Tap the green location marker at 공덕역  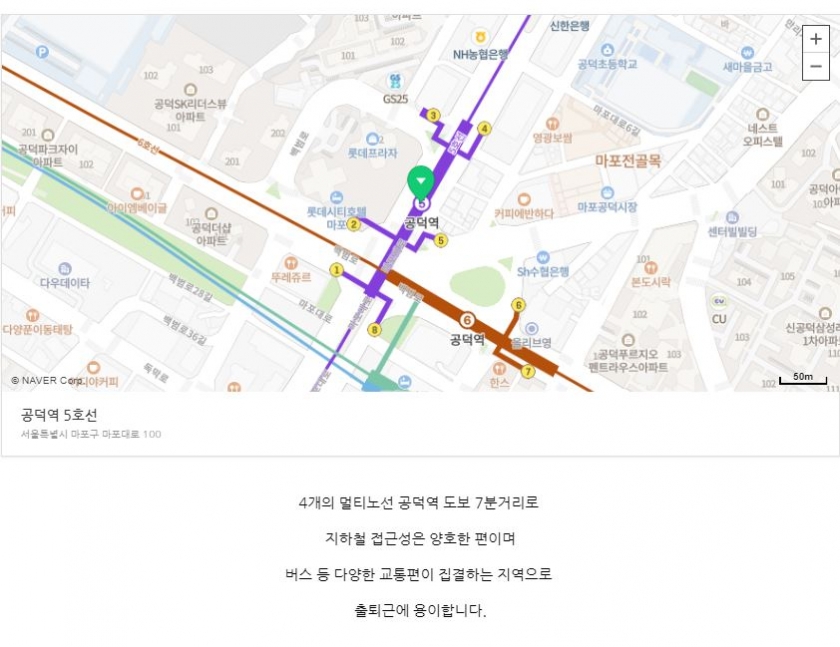coord(421,182)
